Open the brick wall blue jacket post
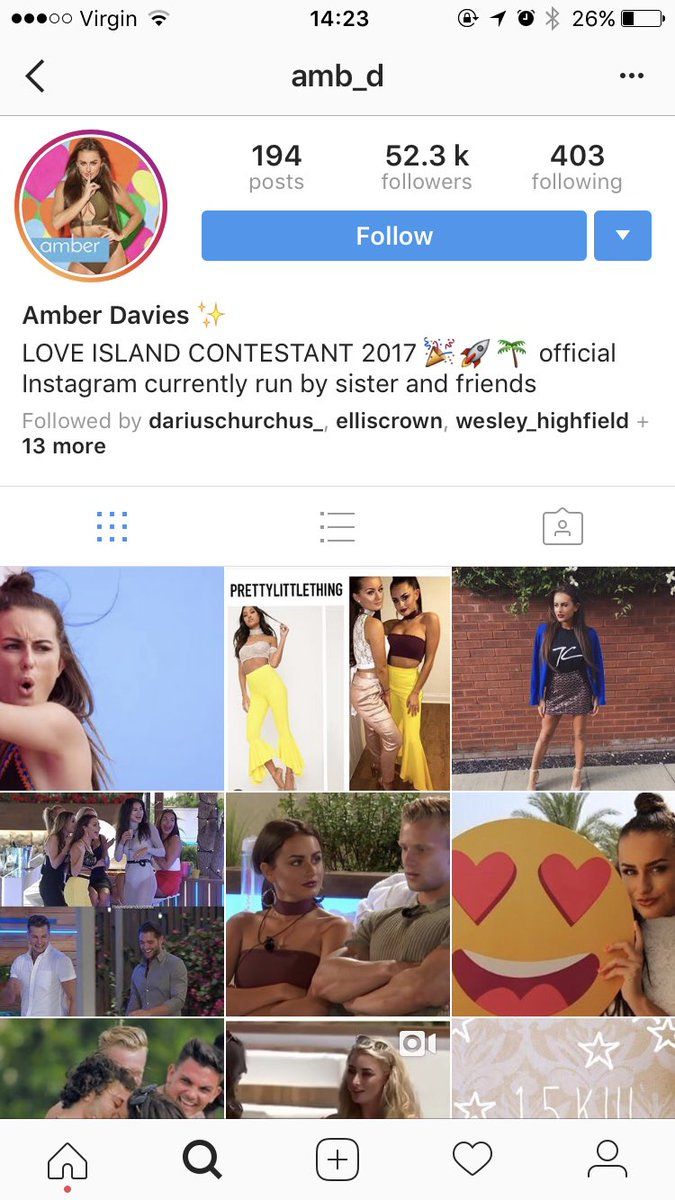Viewport: 675px width, 1200px height. 563,679
